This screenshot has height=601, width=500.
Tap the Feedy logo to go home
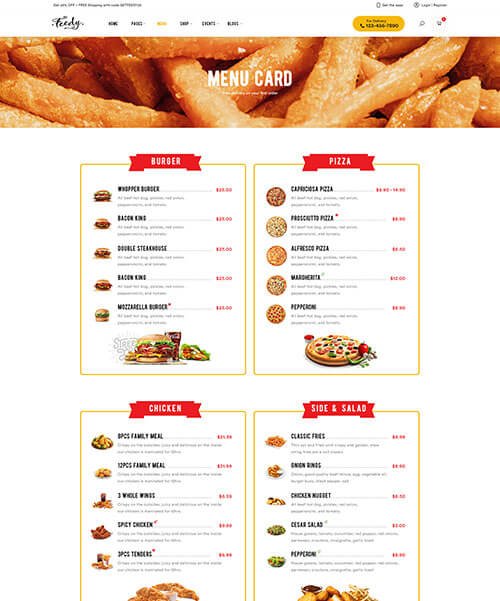(x=67, y=23)
